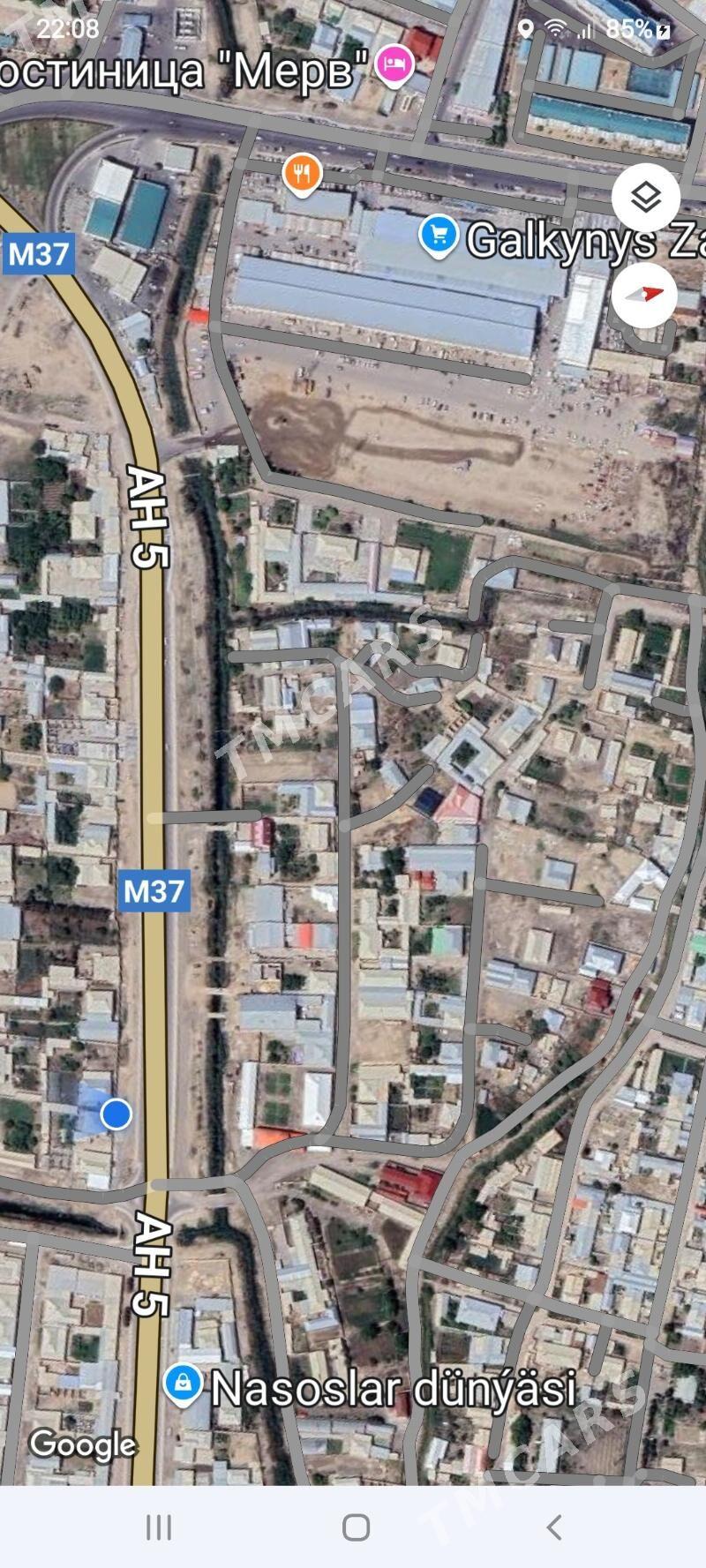The width and height of the screenshot is (706, 1568).
Task: Open the map layers button
Action: 646,198
